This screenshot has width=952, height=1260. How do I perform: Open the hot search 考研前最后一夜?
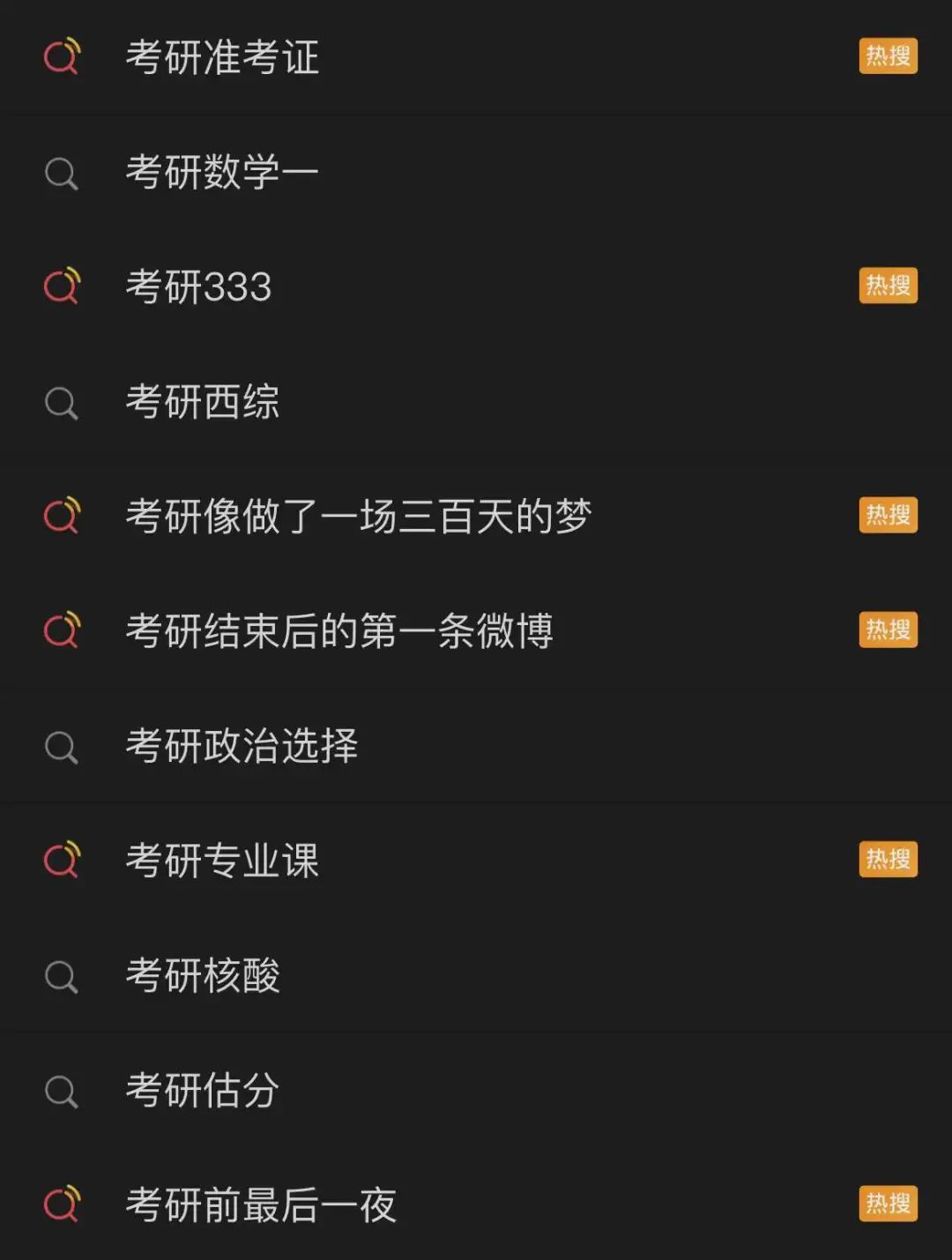point(261,1204)
